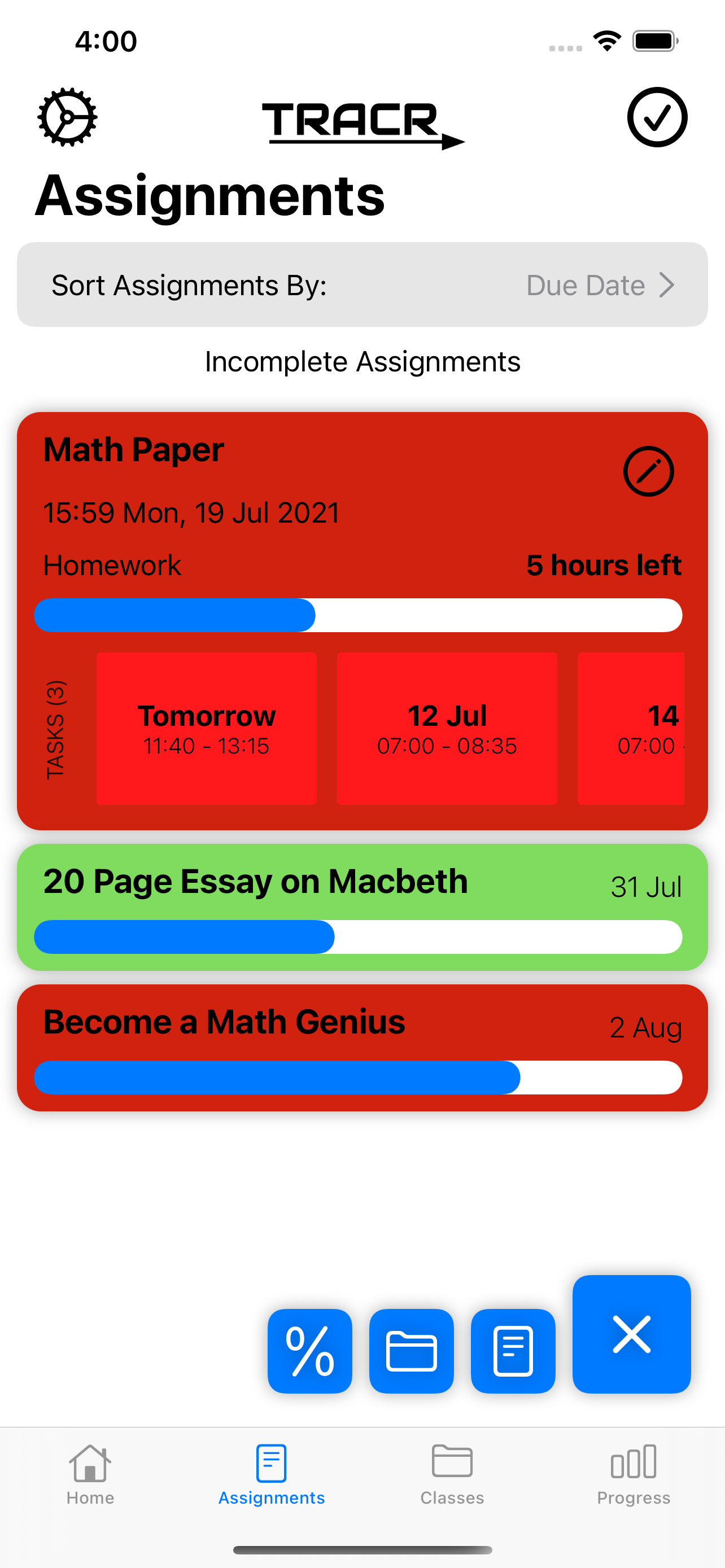725x1568 pixels.
Task: Tap the checkmark circle icon
Action: 657,117
